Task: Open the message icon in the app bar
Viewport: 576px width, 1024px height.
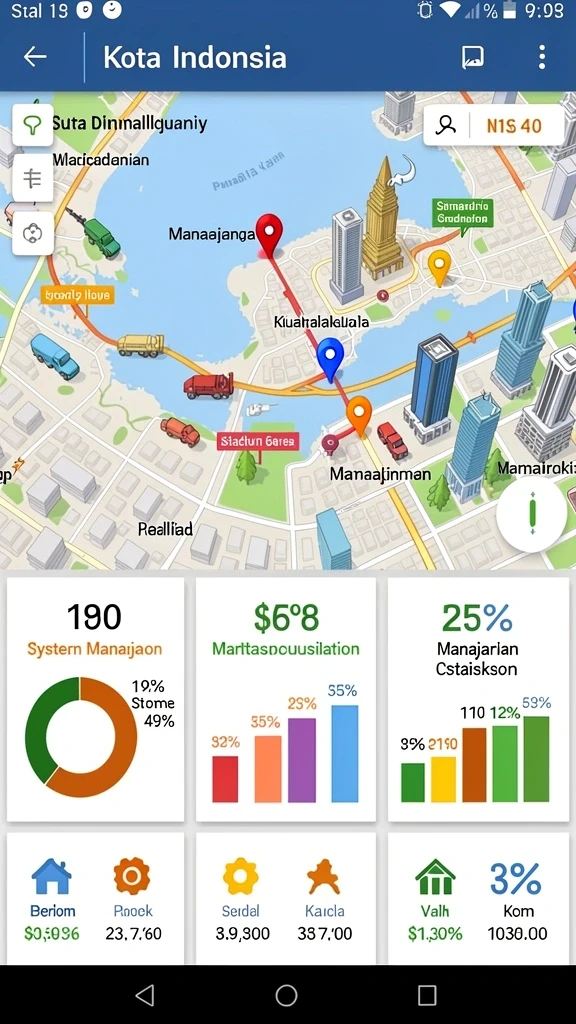Action: coord(473,57)
